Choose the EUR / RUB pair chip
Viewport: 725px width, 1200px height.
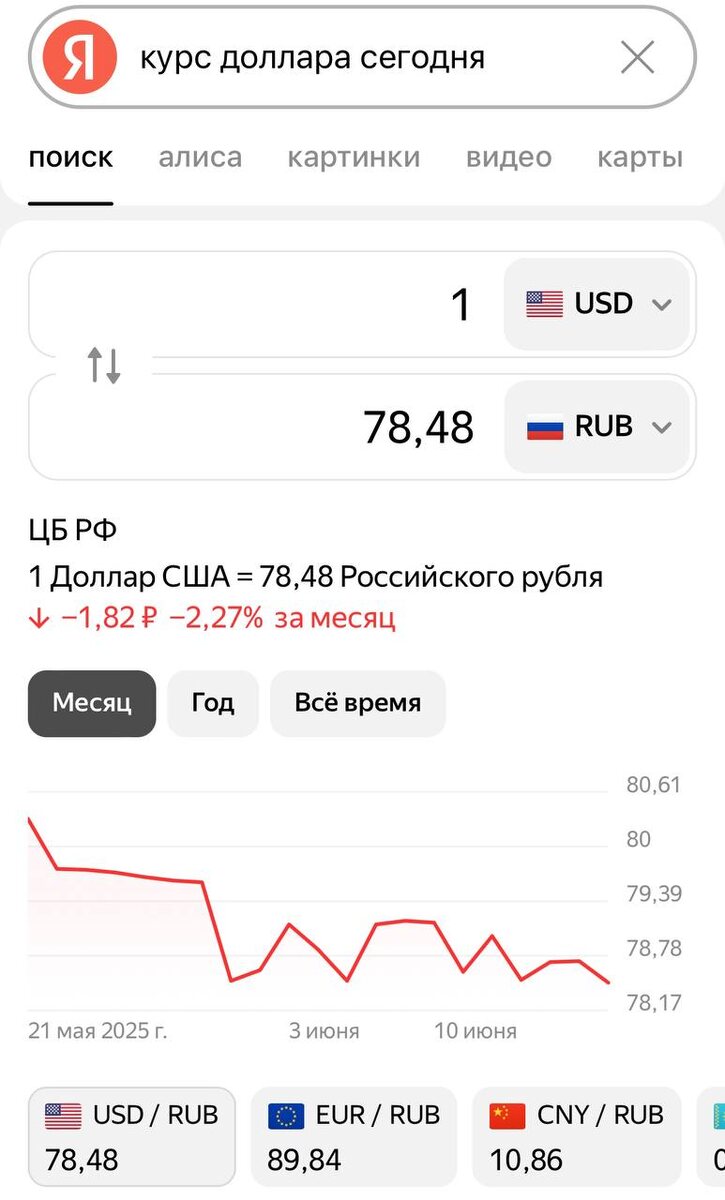pyautogui.click(x=353, y=1137)
